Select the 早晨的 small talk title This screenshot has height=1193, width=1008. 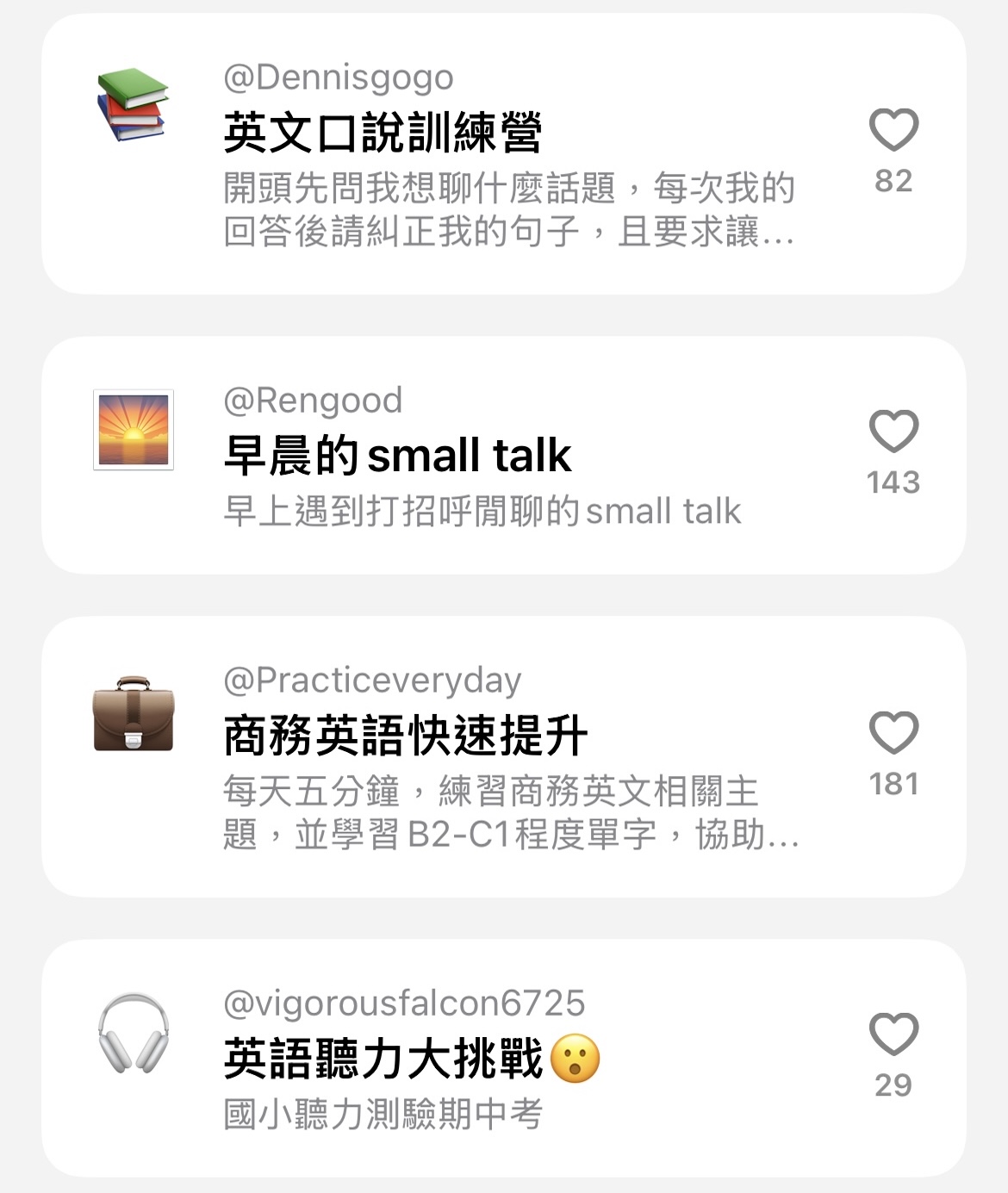pyautogui.click(x=396, y=455)
